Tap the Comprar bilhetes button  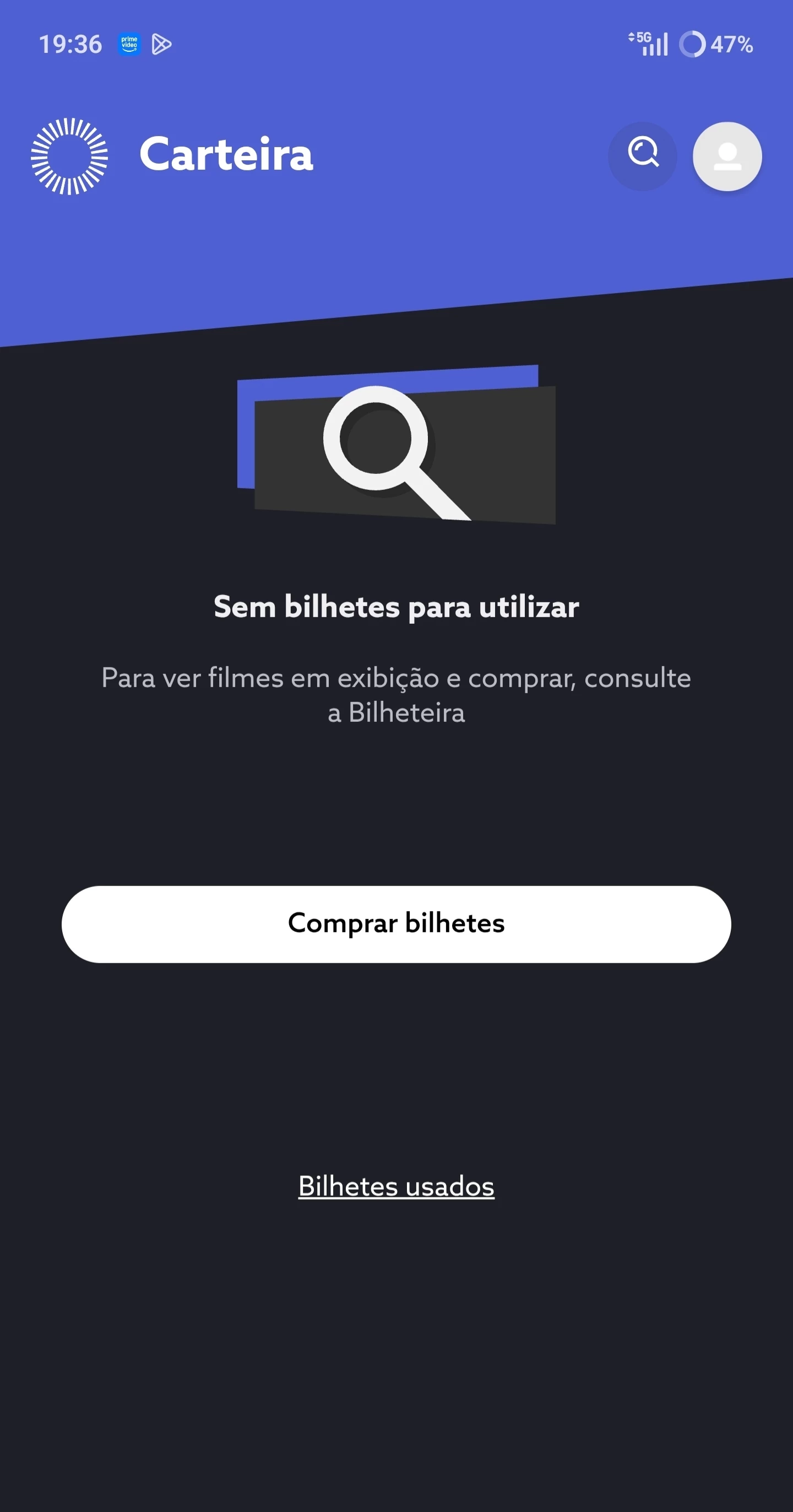coord(397,924)
